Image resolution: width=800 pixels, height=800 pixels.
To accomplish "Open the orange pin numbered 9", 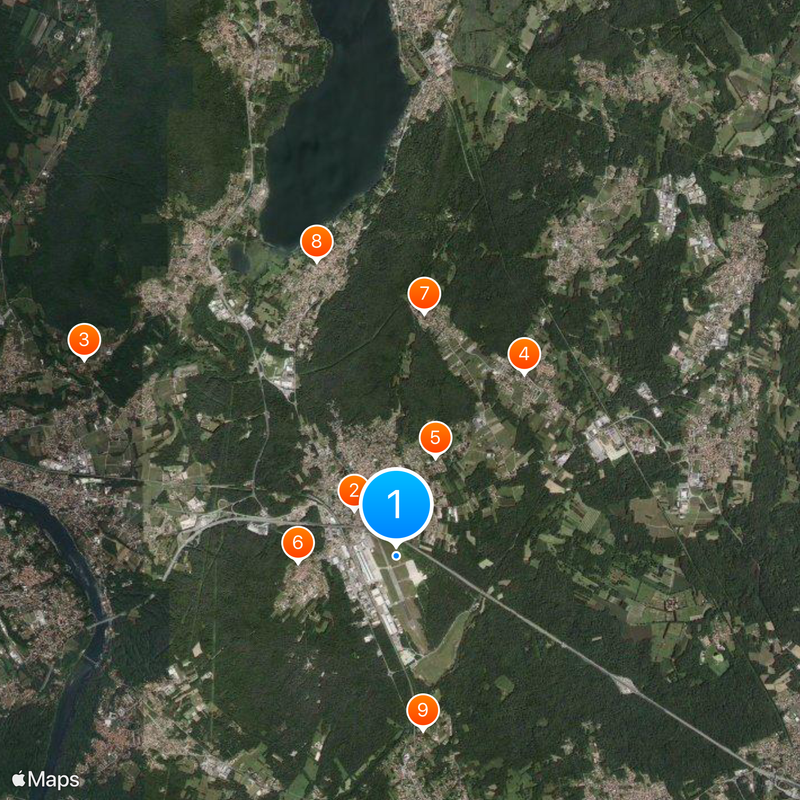I will (x=423, y=711).
